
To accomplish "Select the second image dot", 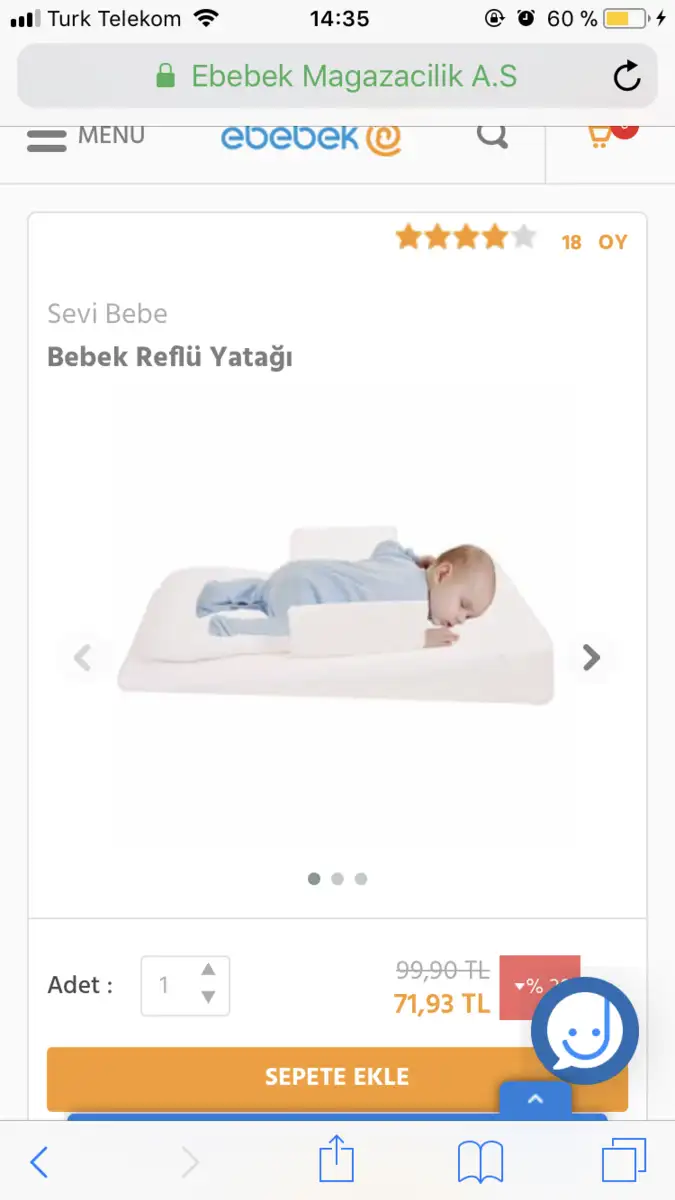I will pyautogui.click(x=337, y=879).
